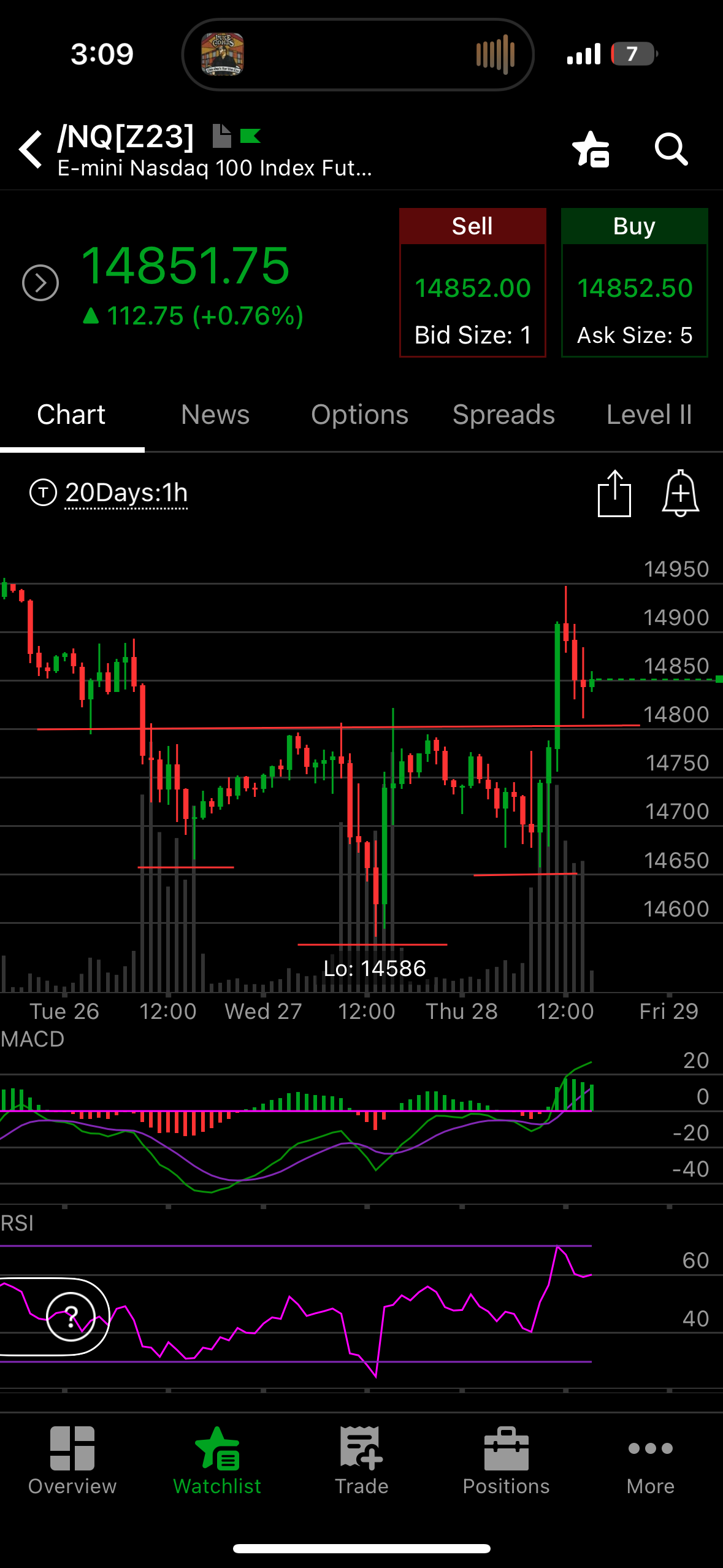This screenshot has width=723, height=1568.
Task: Switch to the News tab
Action: point(215,415)
